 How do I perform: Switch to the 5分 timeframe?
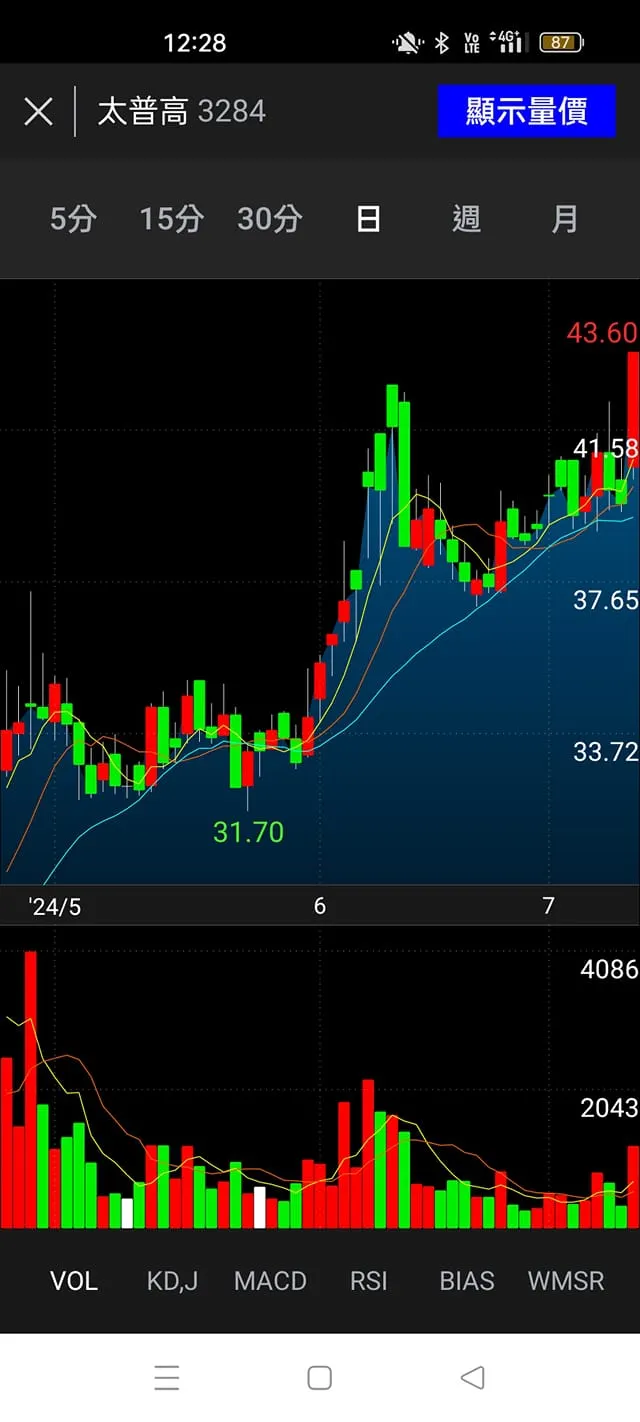tap(73, 219)
